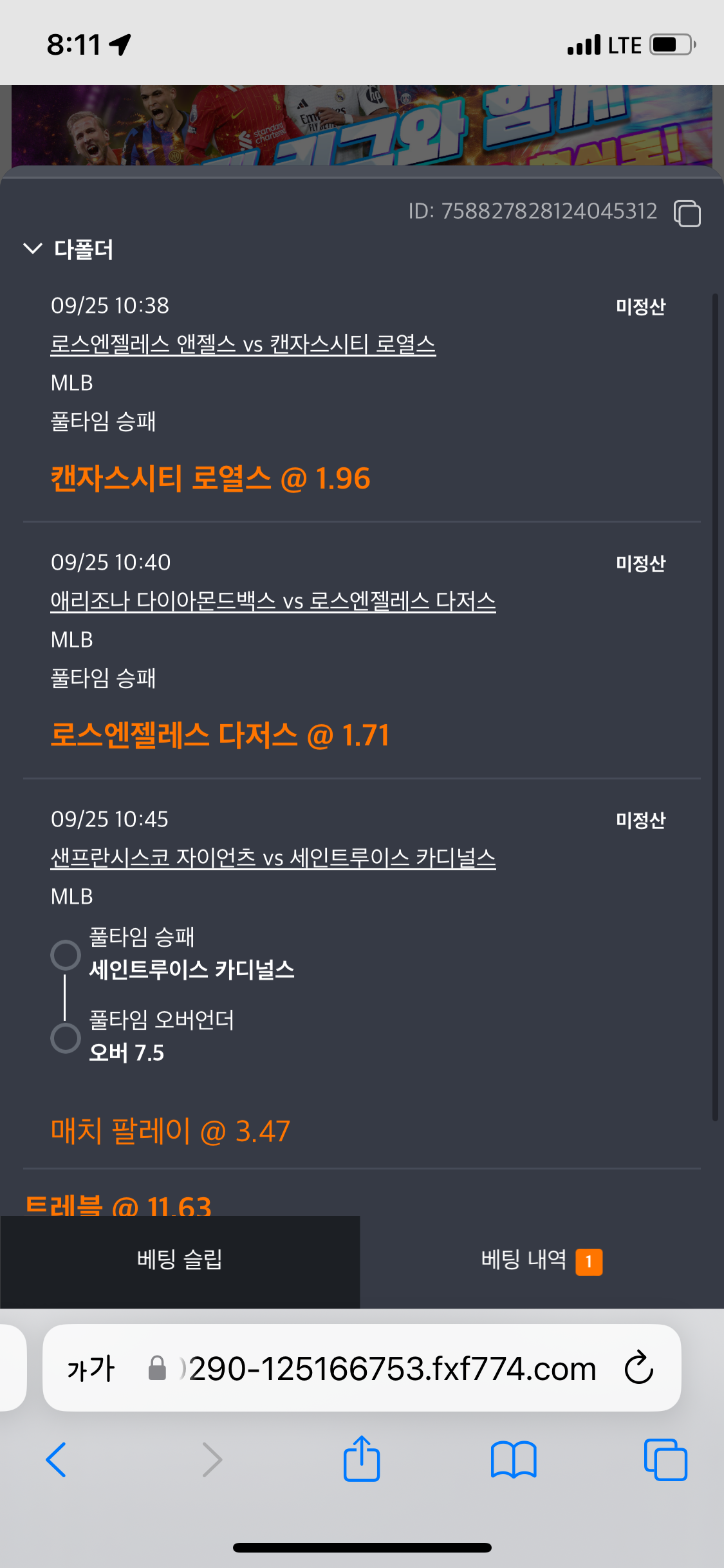724x1568 pixels.
Task: Go back to the previous page
Action: click(56, 1459)
